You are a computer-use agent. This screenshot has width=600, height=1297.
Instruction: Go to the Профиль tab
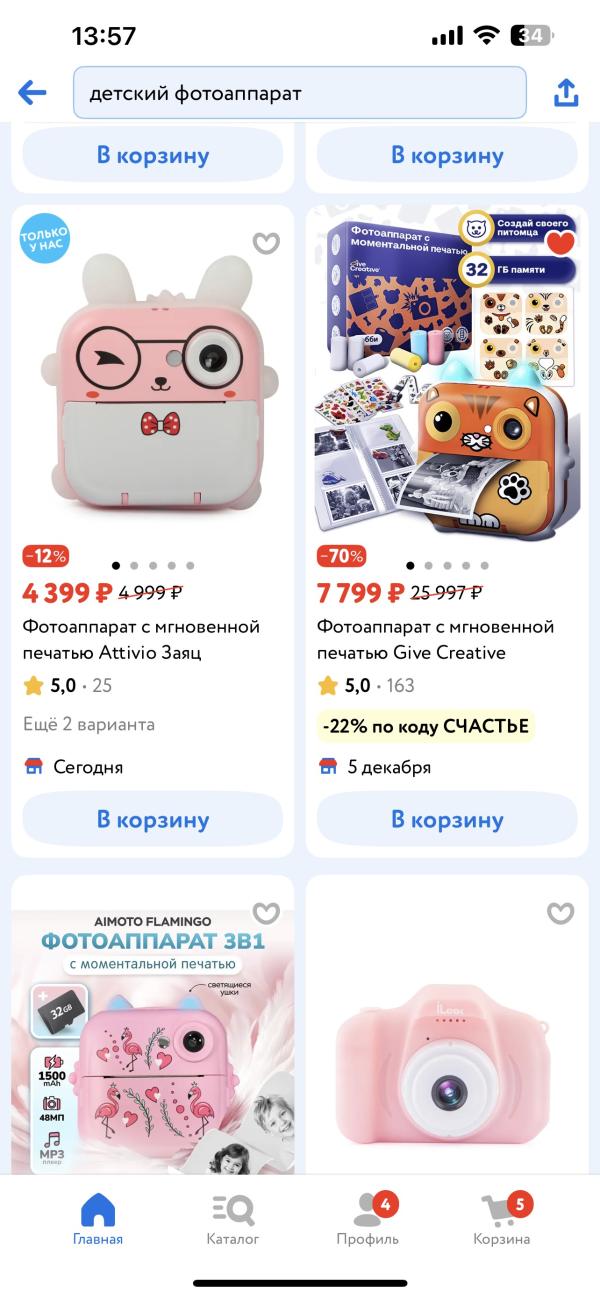[367, 1220]
